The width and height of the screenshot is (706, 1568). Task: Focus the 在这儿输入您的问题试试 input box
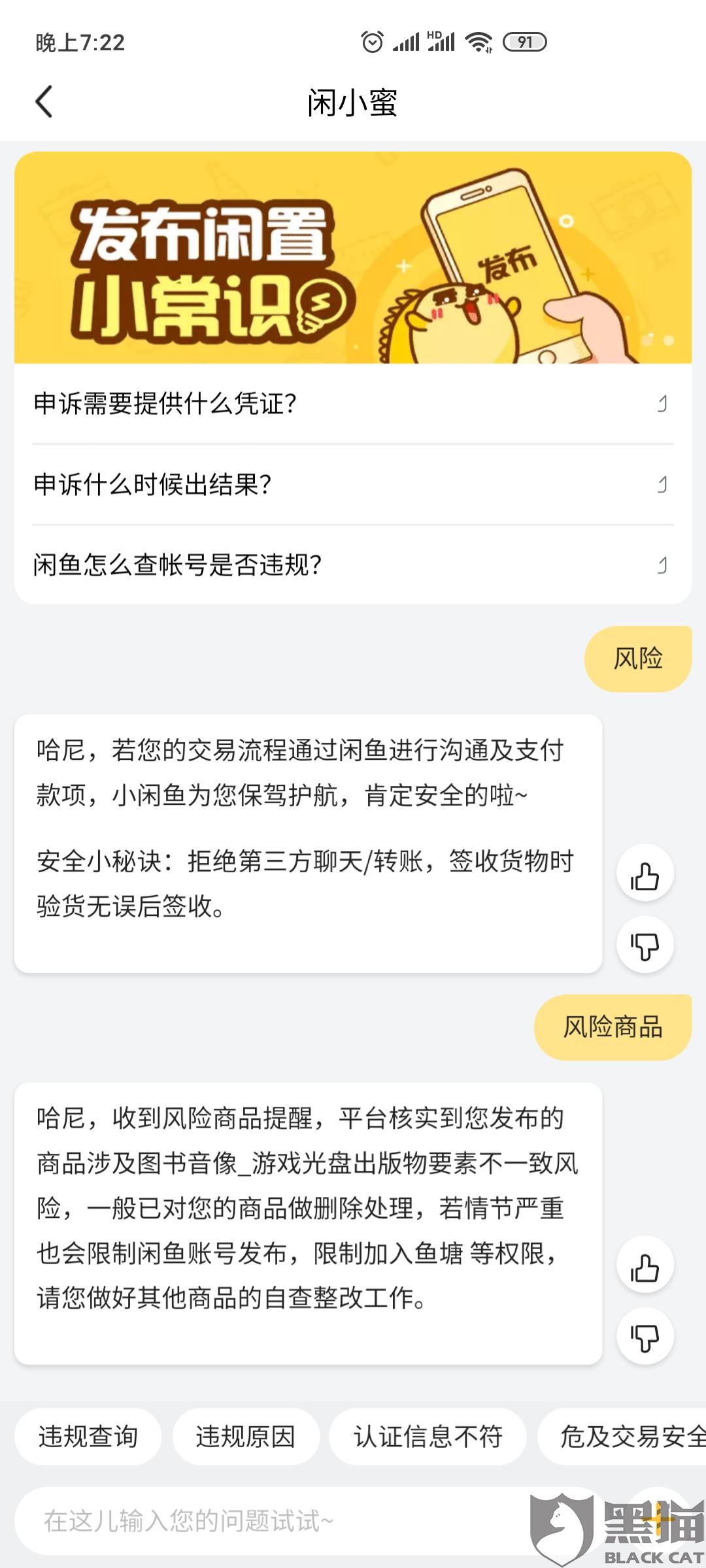tap(275, 1521)
